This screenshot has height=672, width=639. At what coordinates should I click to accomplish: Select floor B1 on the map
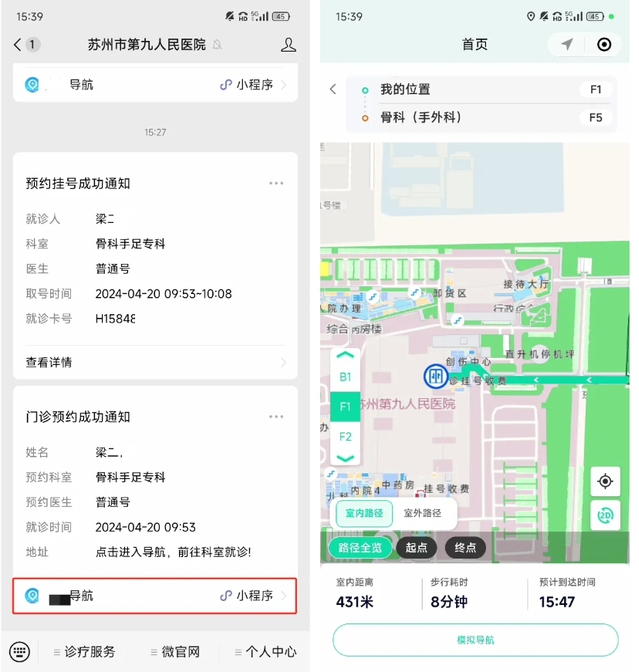345,377
